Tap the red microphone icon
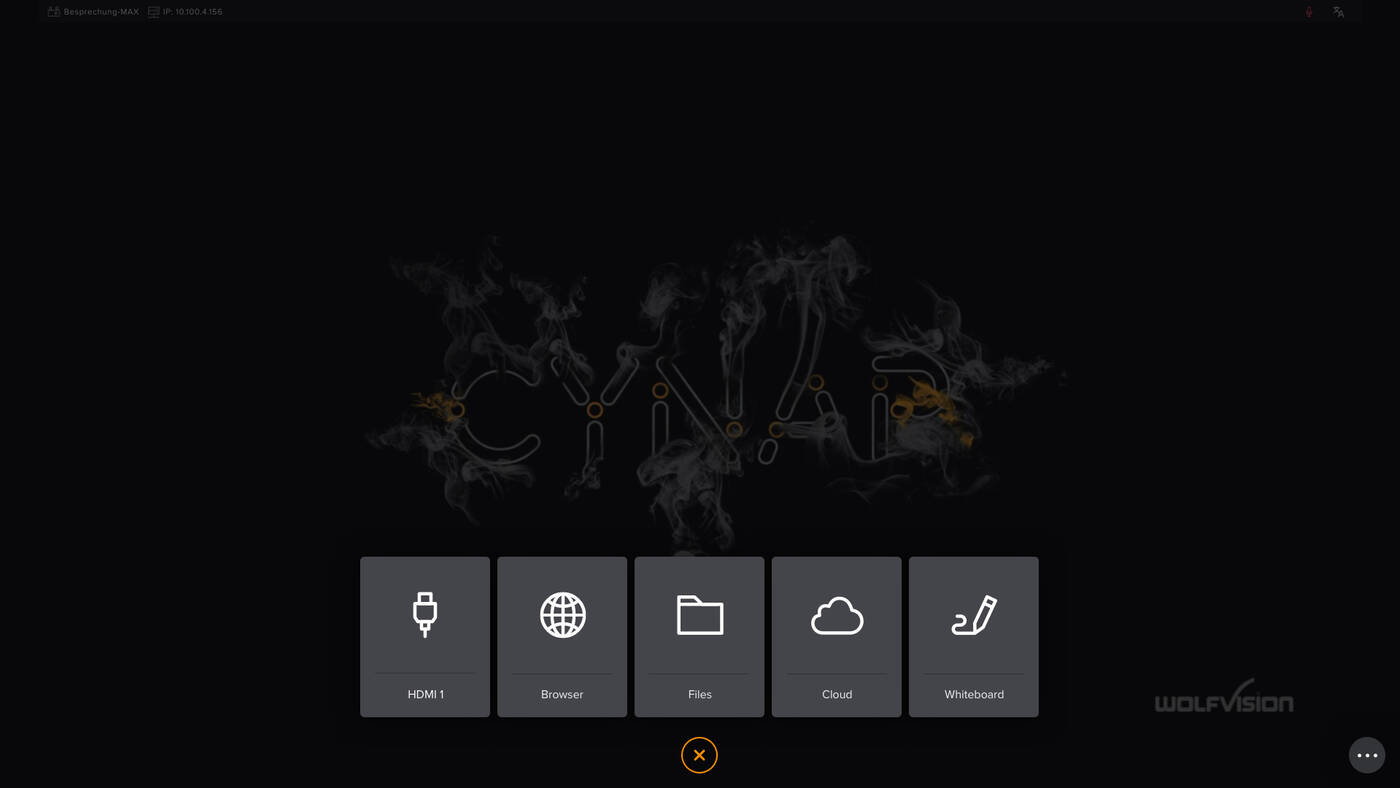 1308,12
